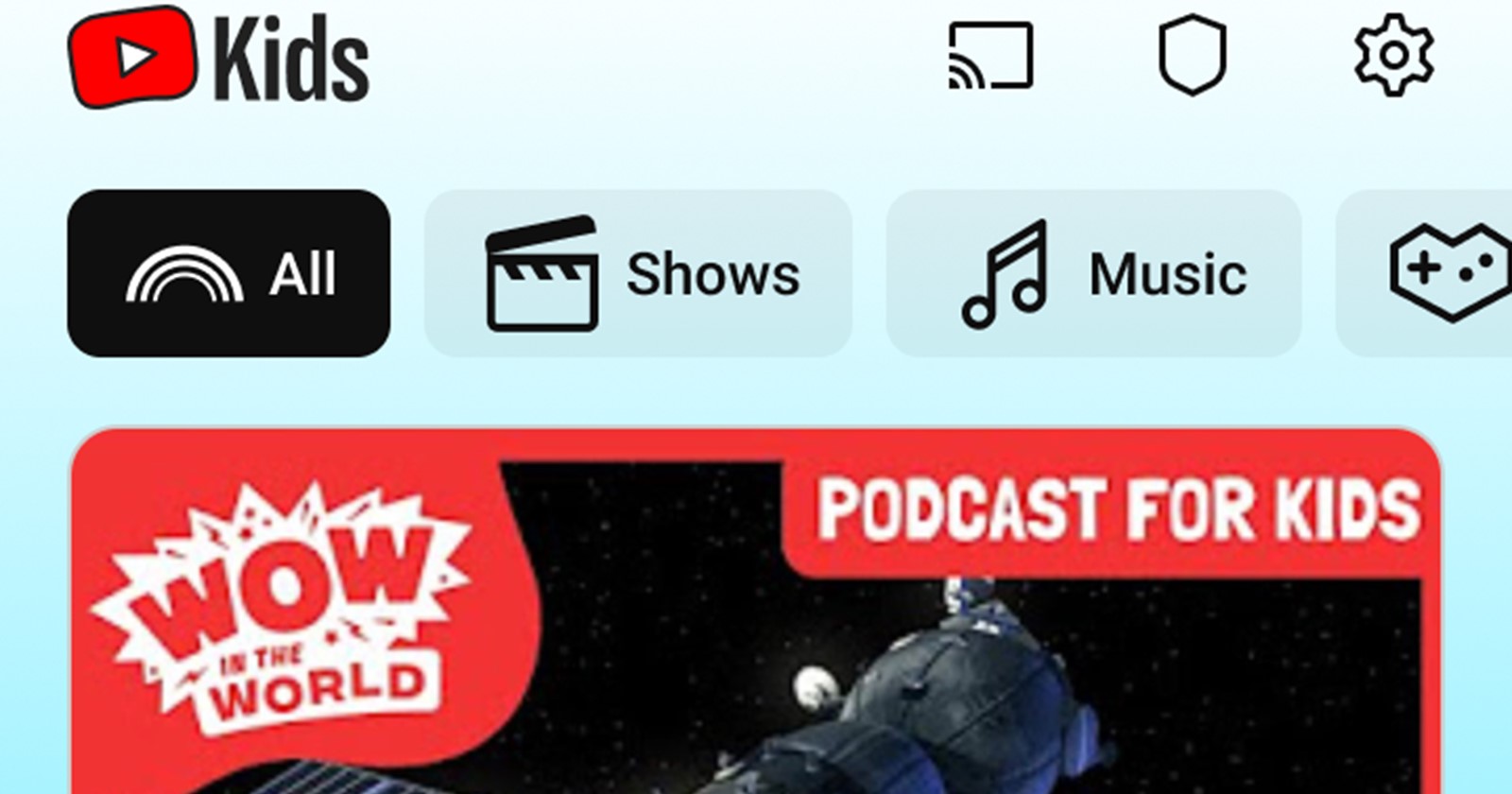This screenshot has height=794, width=1512.
Task: Tap the cast to TV icon
Action: (990, 57)
